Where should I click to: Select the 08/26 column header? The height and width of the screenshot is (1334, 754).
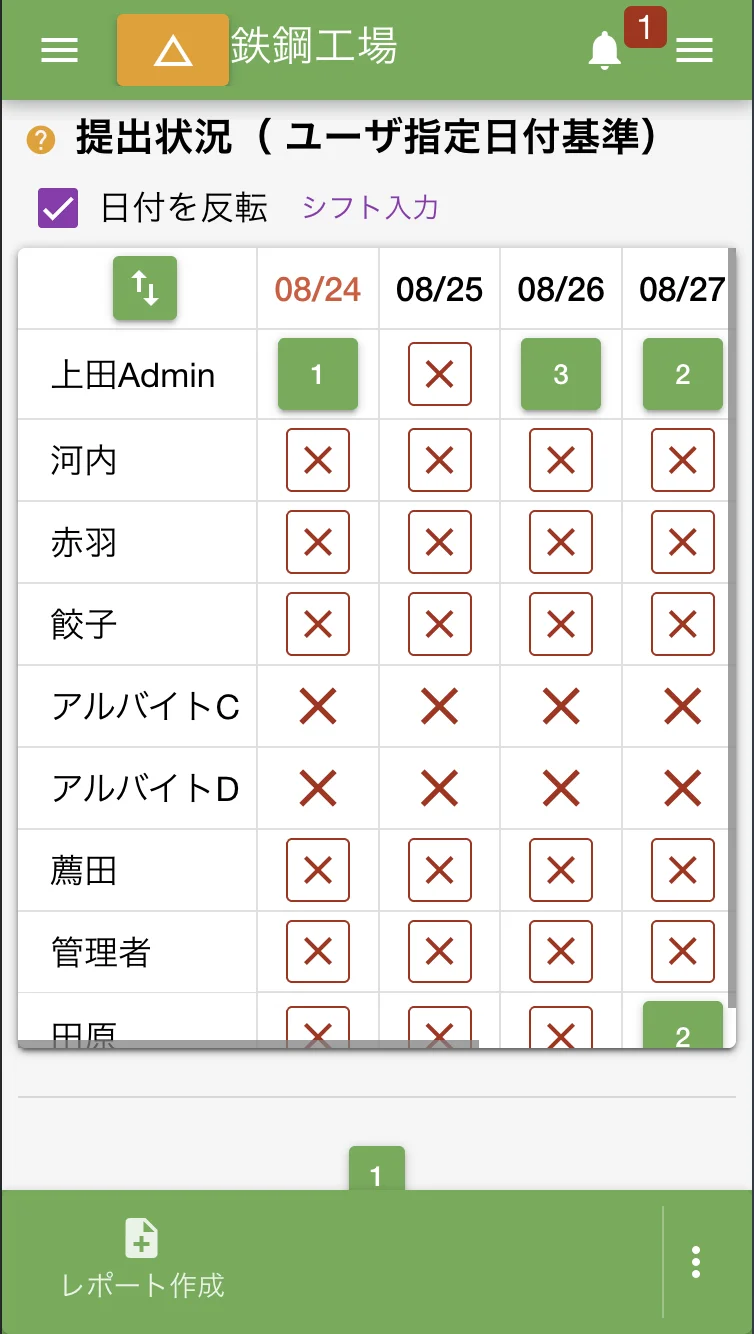coord(560,287)
